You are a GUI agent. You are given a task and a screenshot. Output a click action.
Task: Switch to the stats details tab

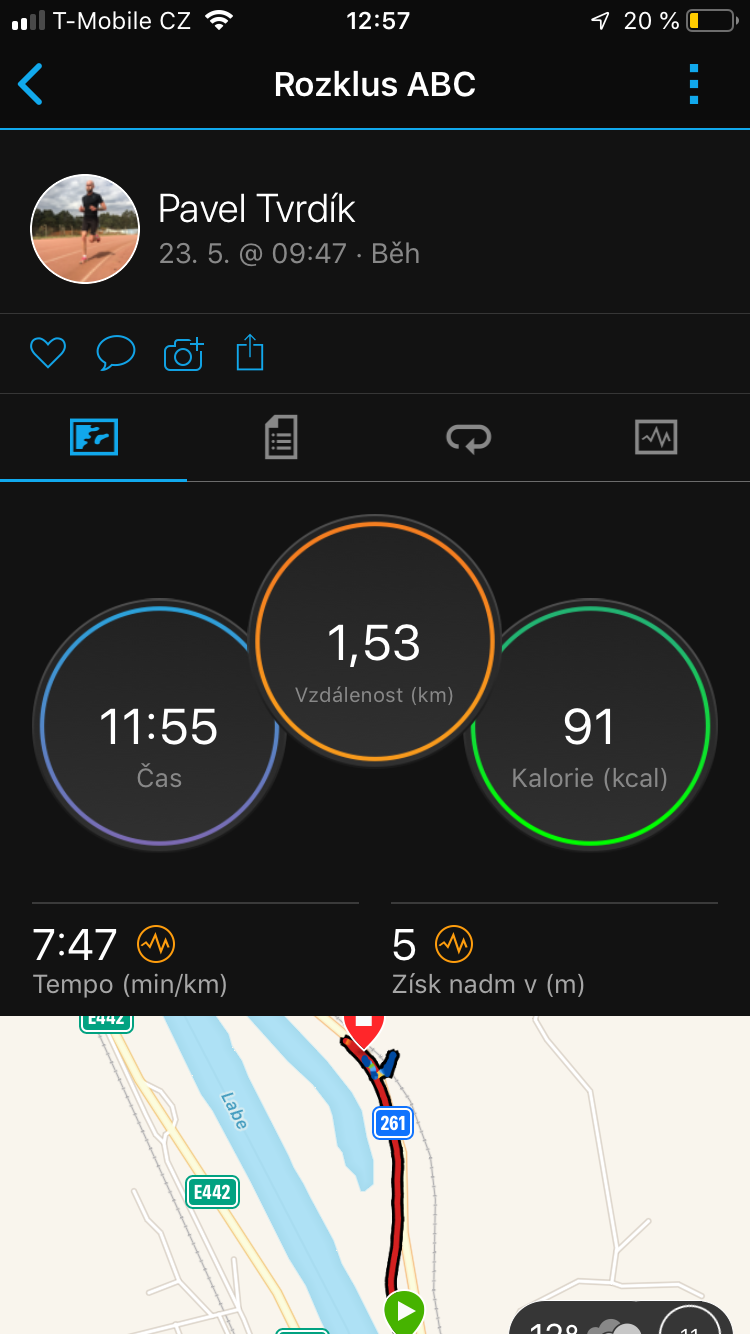(281, 438)
